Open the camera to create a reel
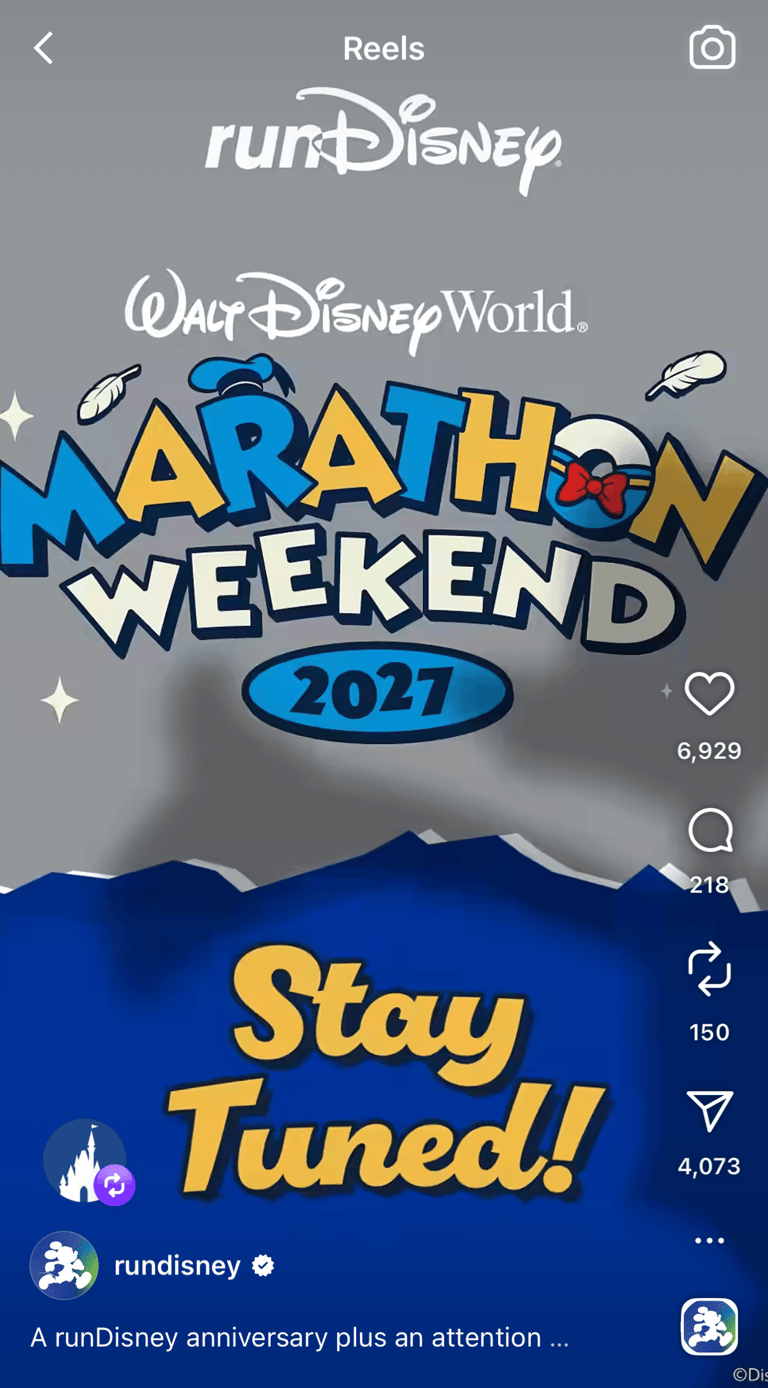The image size is (768, 1388). coord(712,48)
